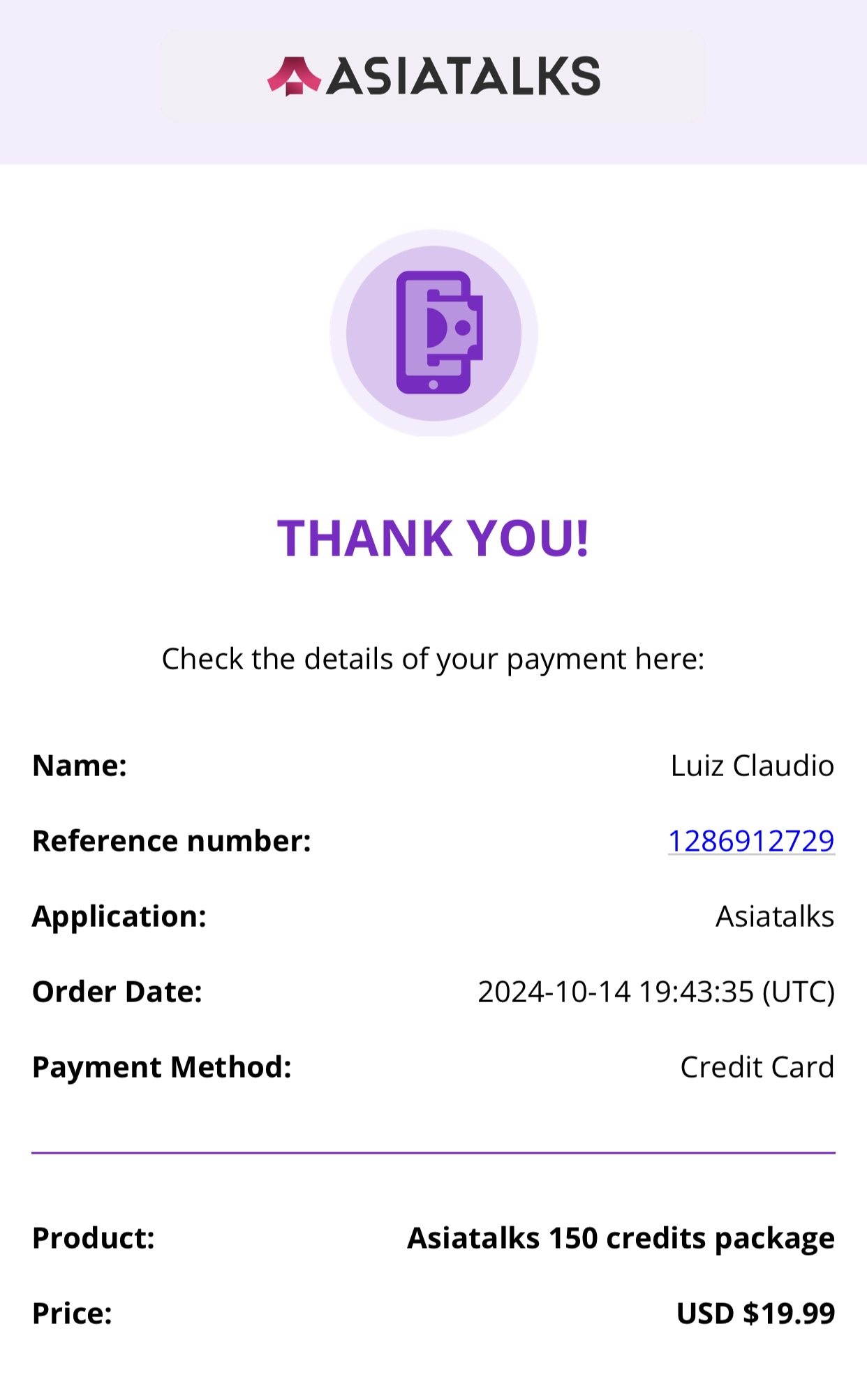Screen dimensions: 867x1400
Task: Open reference number 1286912729 link
Action: click(x=751, y=841)
